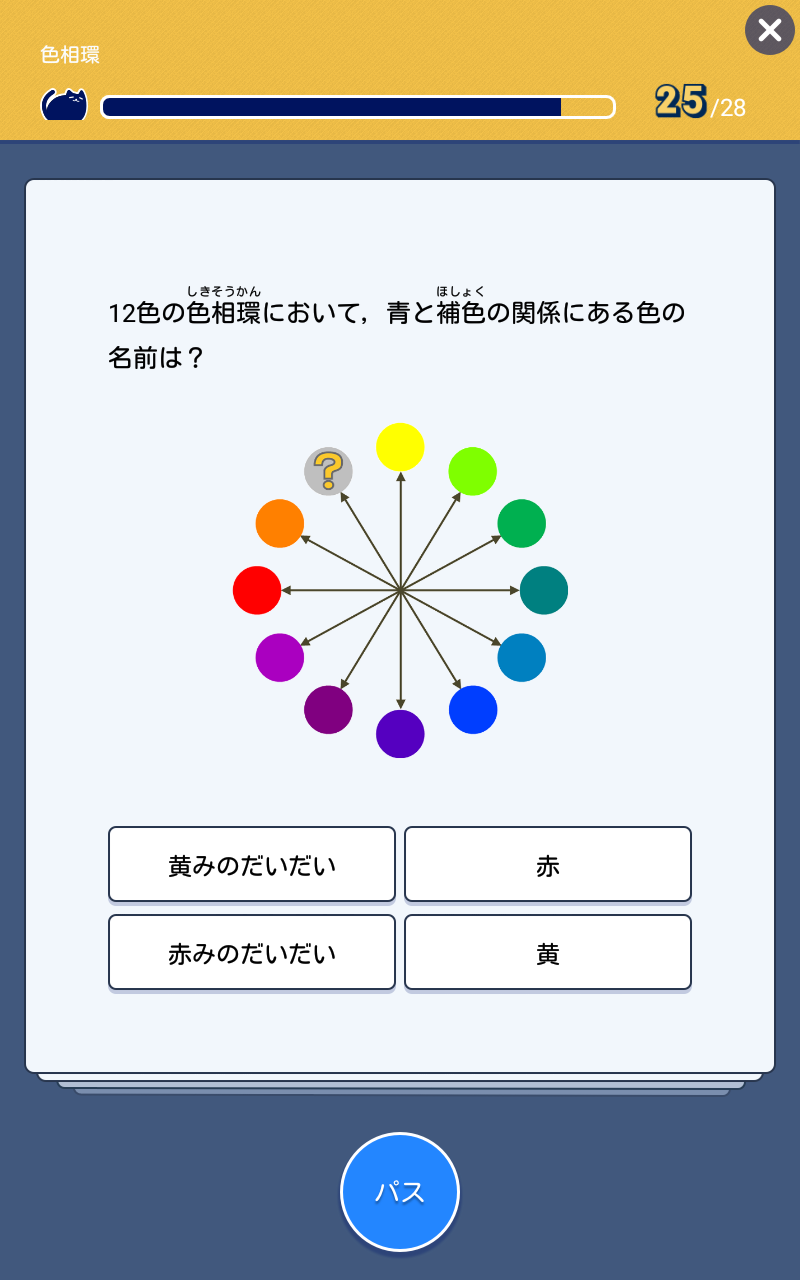
Task: Skip this question with パス
Action: click(x=400, y=1191)
